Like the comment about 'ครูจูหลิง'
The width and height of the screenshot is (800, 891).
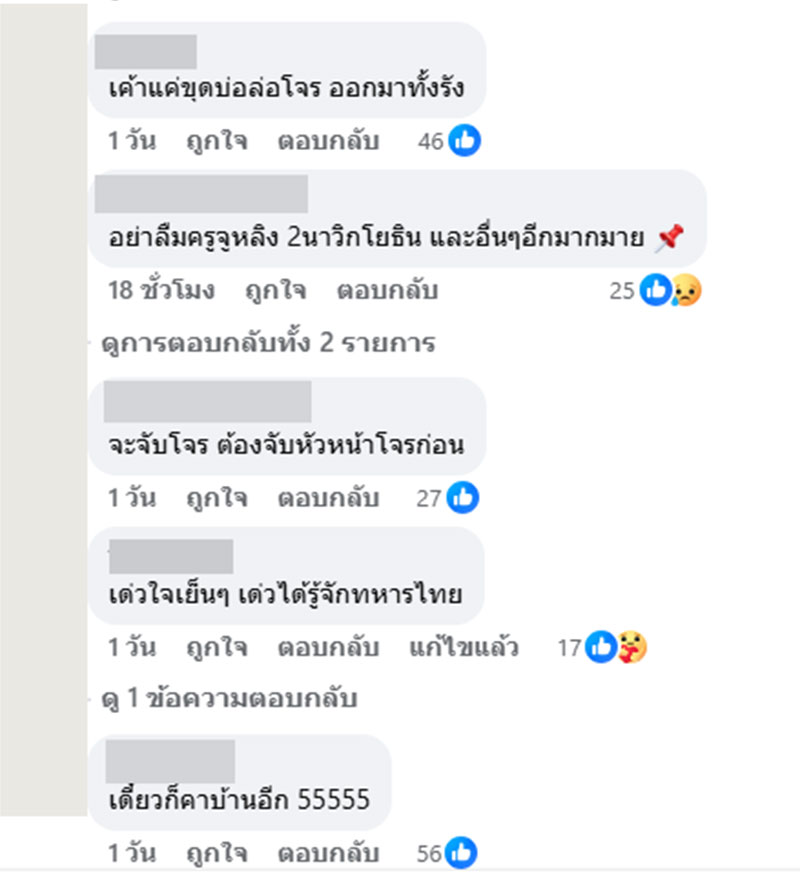[x=275, y=291]
